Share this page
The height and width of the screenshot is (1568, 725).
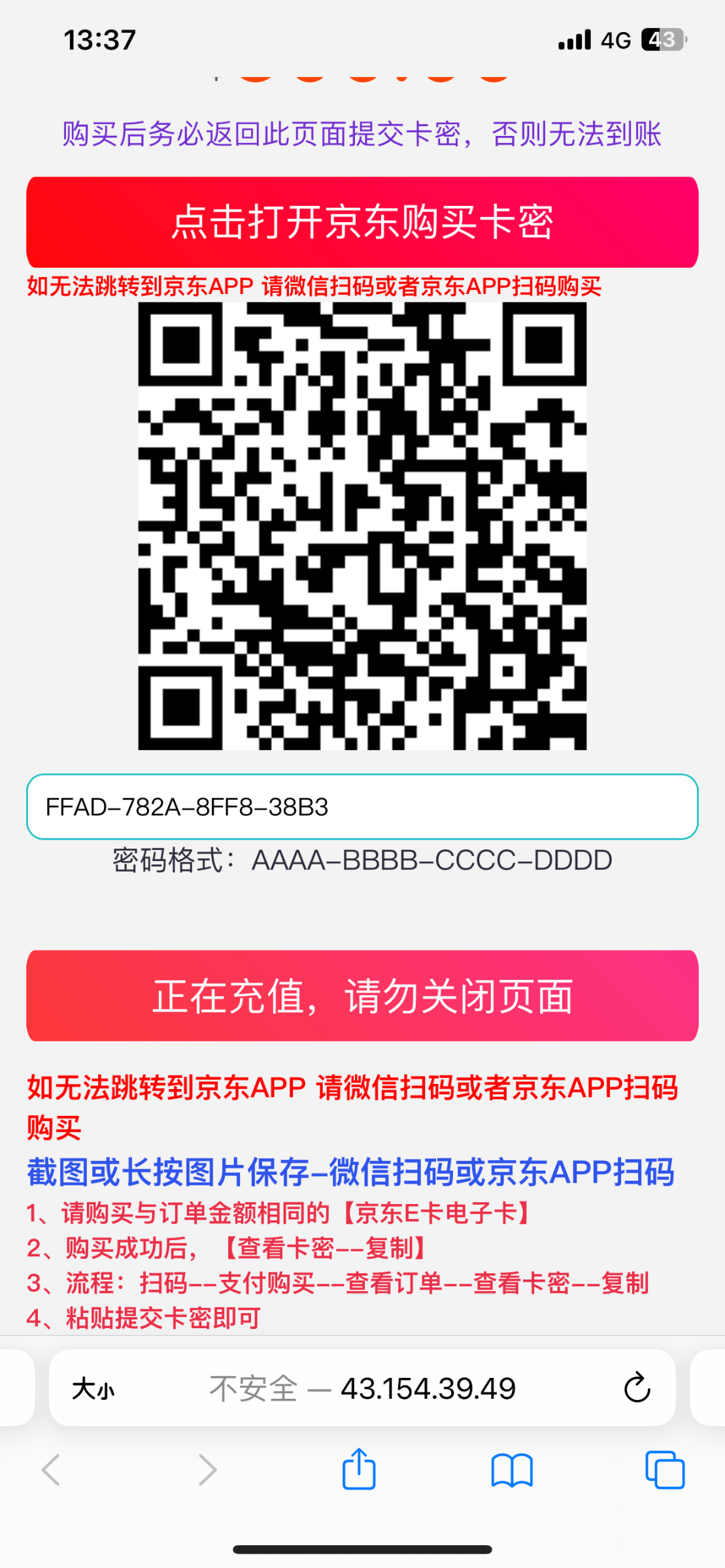359,1469
